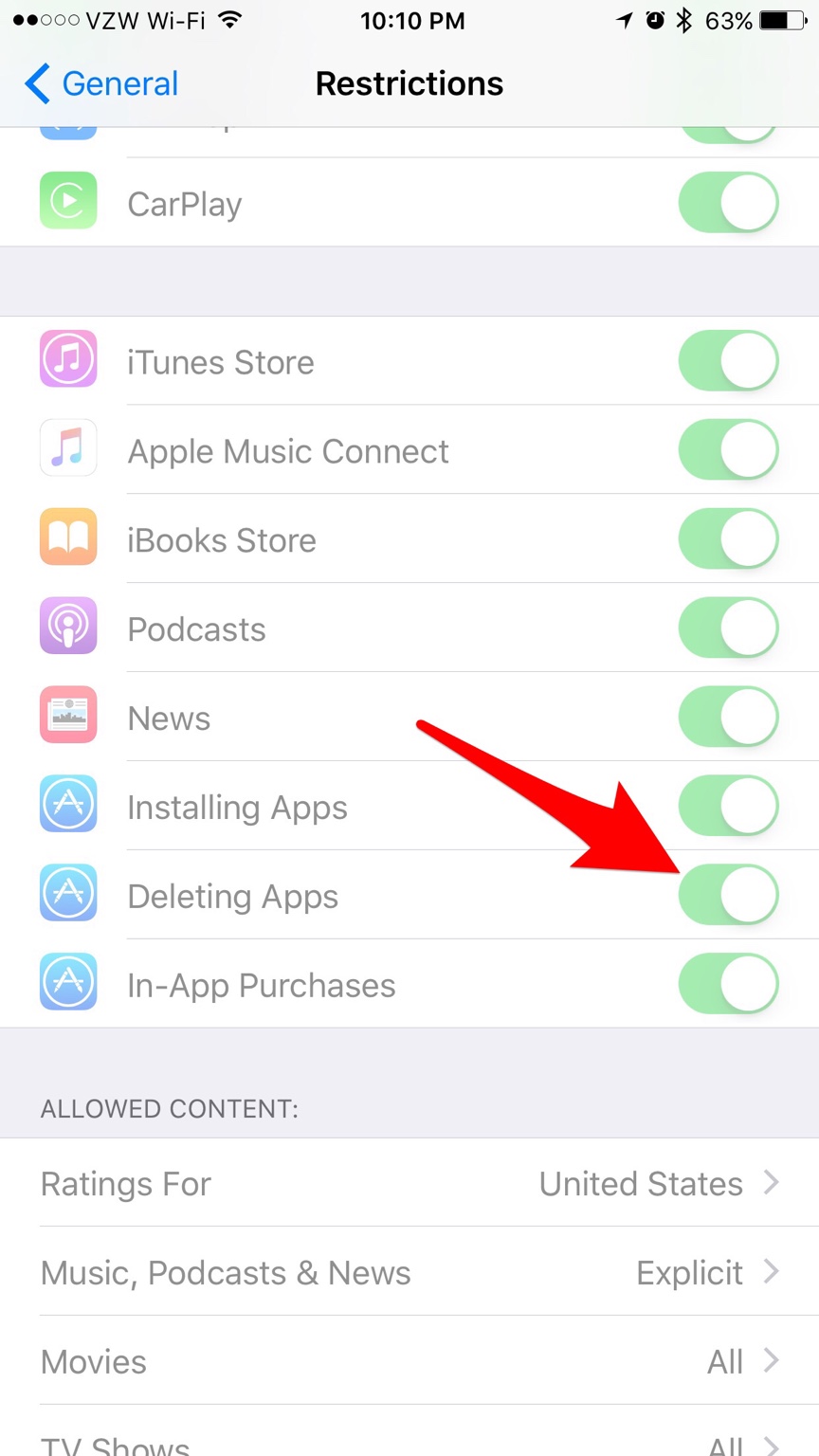Viewport: 819px width, 1456px height.
Task: Disable the Deleting Apps toggle
Action: coord(728,894)
